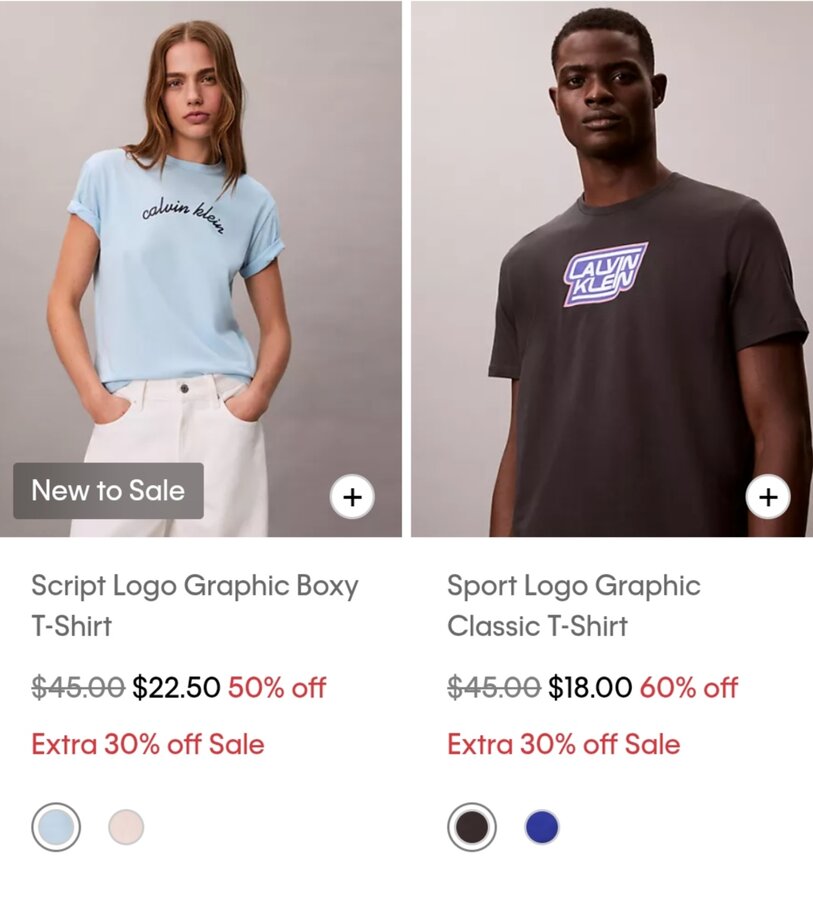Select black swatch for Sport Logo tee
The width and height of the screenshot is (813, 900).
coord(471,827)
